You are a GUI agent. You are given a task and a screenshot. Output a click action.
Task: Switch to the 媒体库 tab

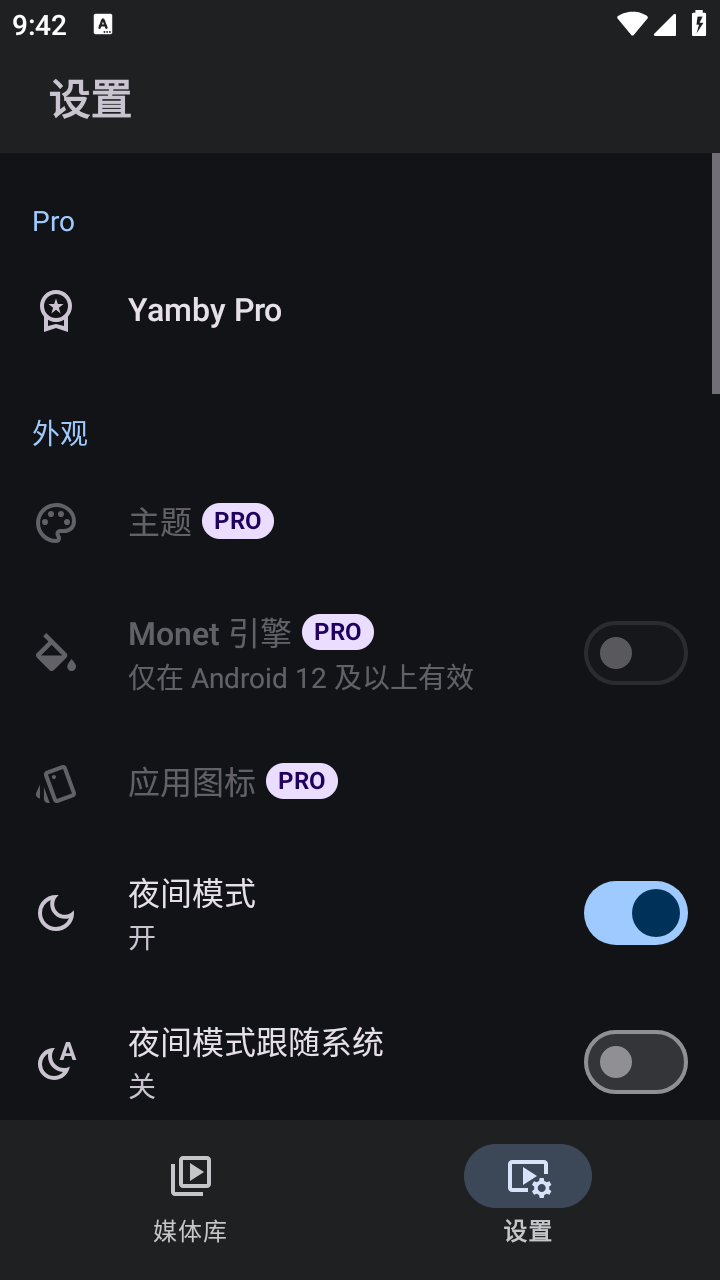[190, 1199]
